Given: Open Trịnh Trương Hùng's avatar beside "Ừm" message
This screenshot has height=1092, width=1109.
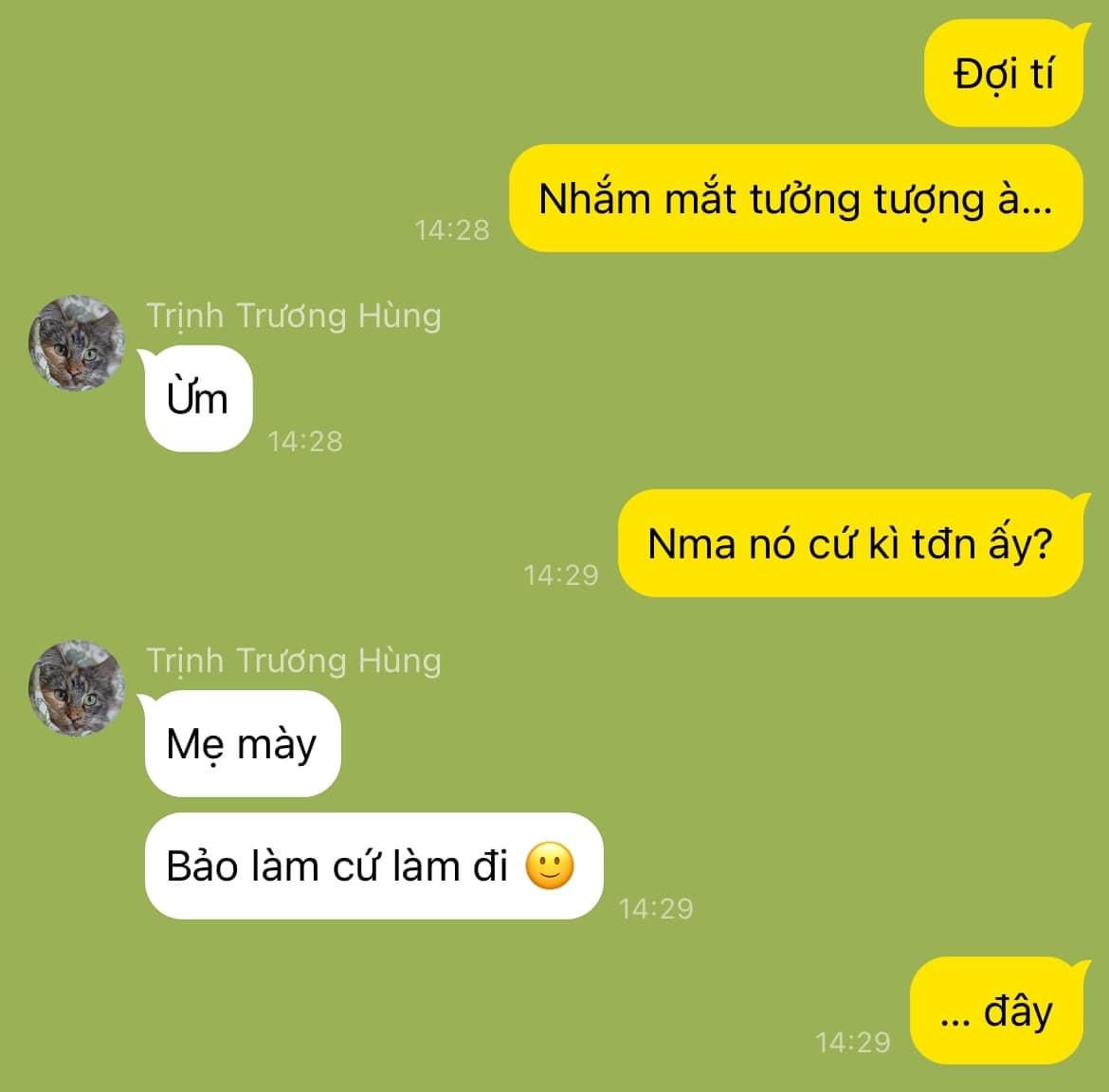Looking at the screenshot, I should [x=77, y=343].
